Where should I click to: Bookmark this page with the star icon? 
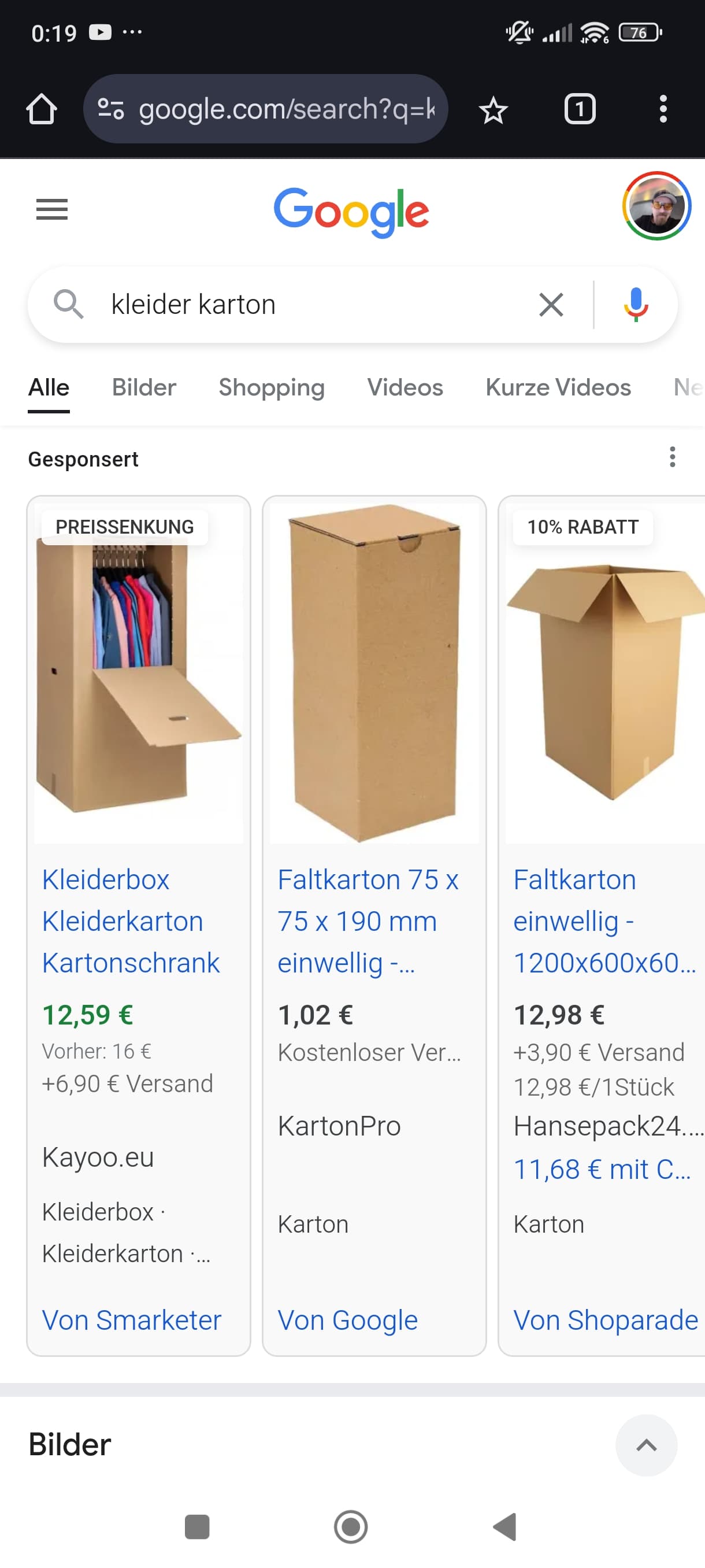click(493, 110)
